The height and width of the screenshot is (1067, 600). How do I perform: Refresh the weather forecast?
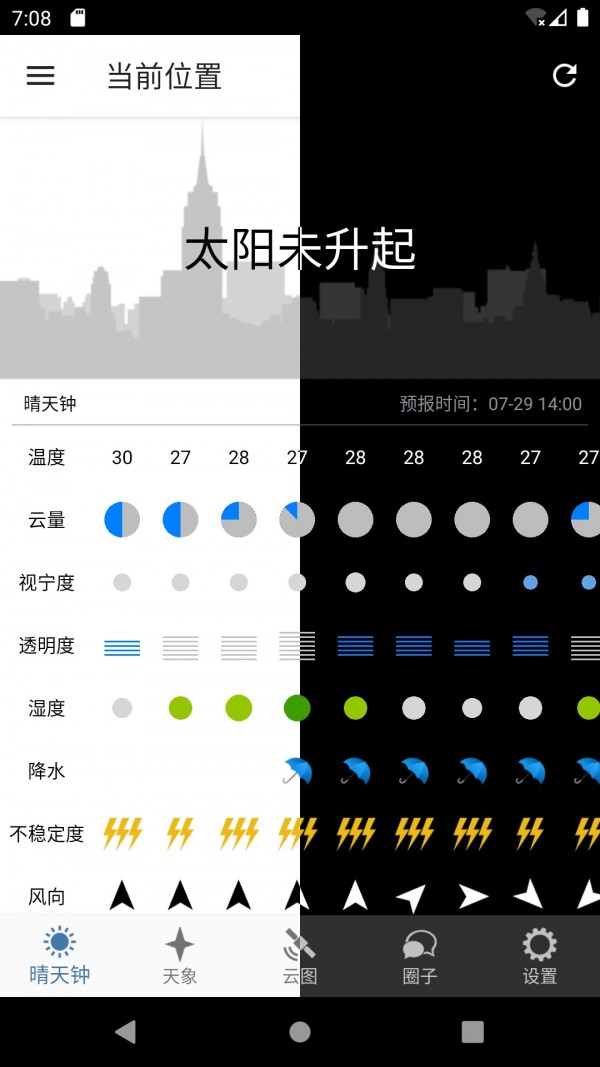tap(565, 76)
